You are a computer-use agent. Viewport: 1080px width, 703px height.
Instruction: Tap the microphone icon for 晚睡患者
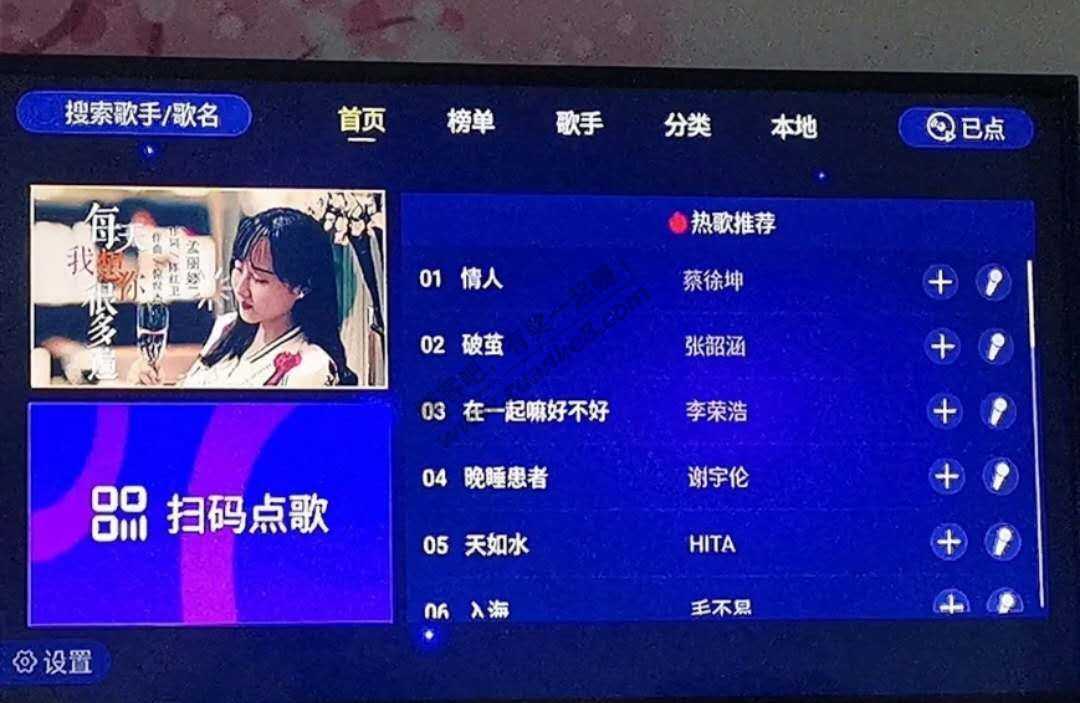tap(1000, 476)
